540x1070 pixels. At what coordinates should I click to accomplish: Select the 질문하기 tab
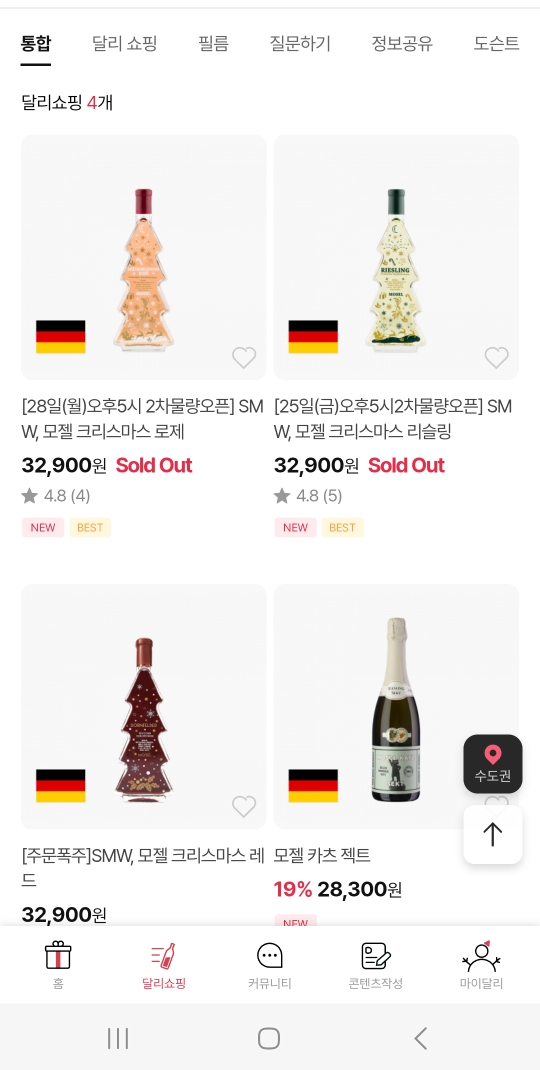300,44
